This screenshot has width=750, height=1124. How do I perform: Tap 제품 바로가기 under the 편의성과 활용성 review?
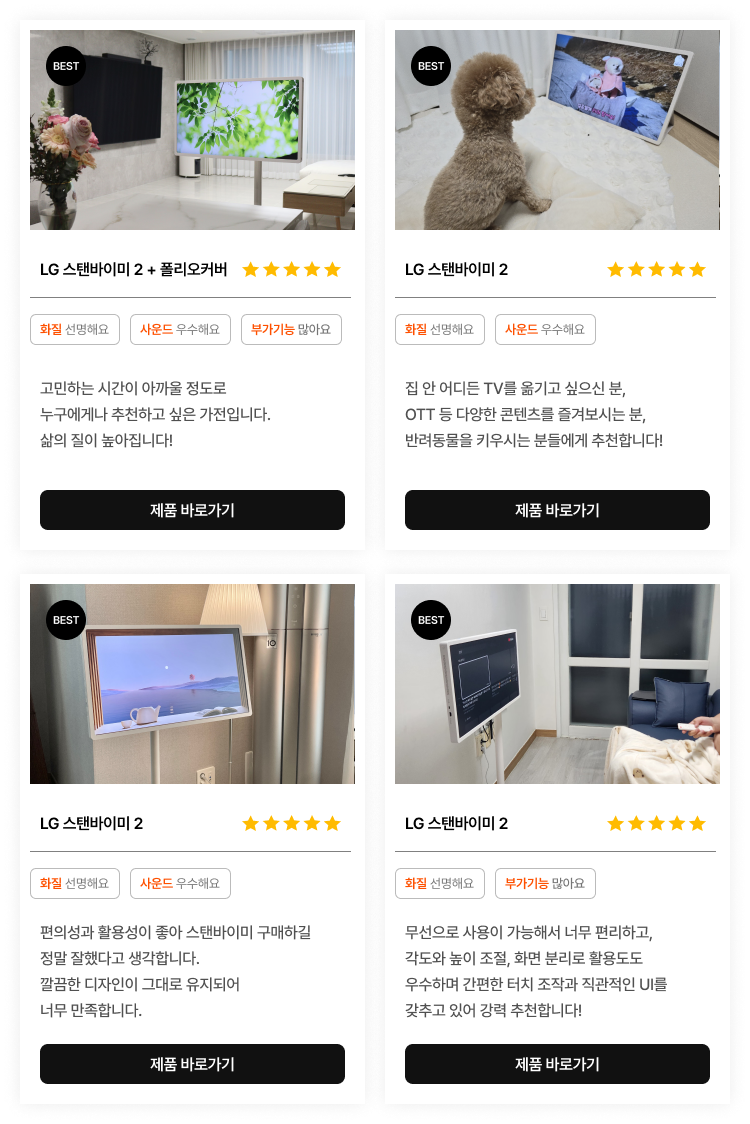[192, 1064]
